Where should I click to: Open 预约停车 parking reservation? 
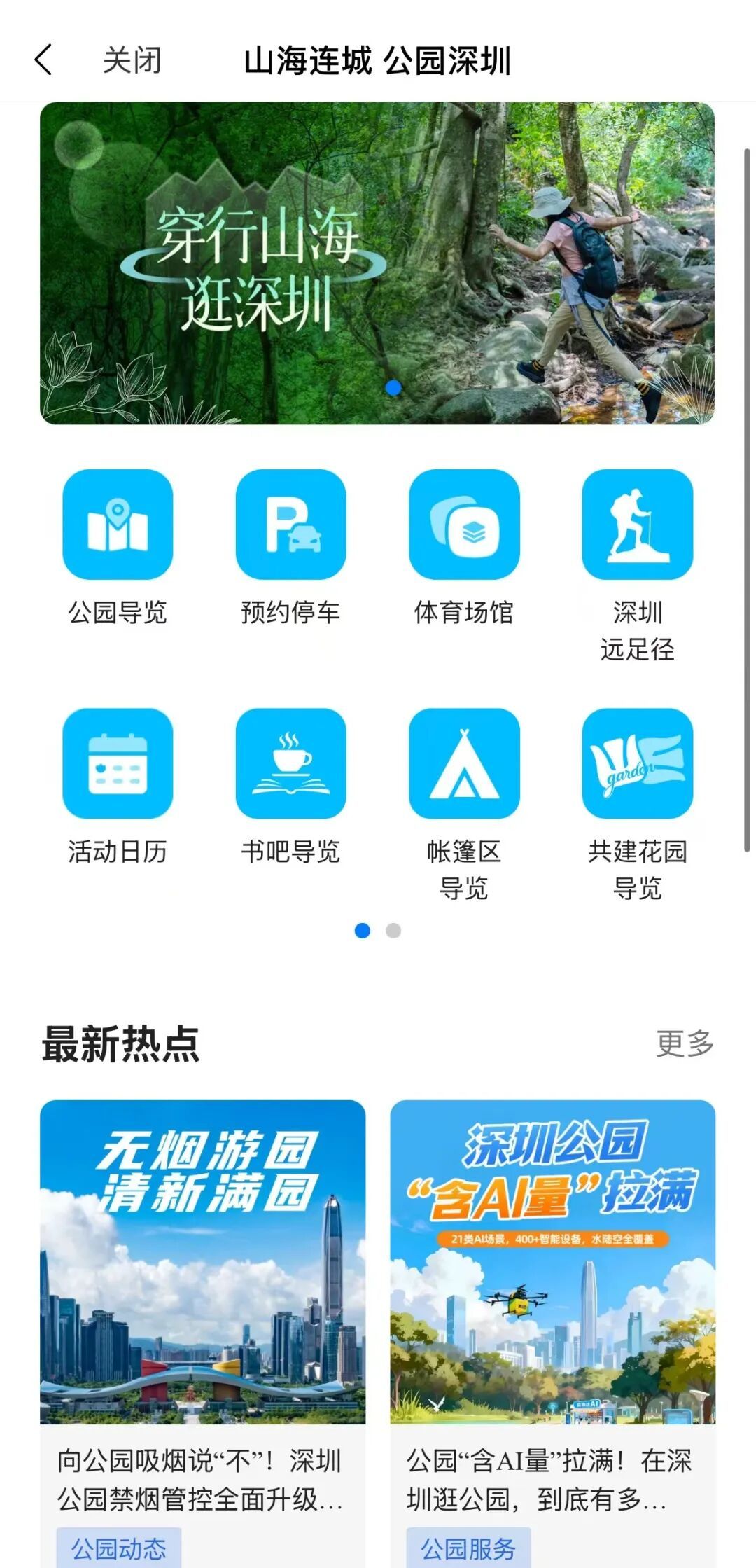tap(290, 548)
